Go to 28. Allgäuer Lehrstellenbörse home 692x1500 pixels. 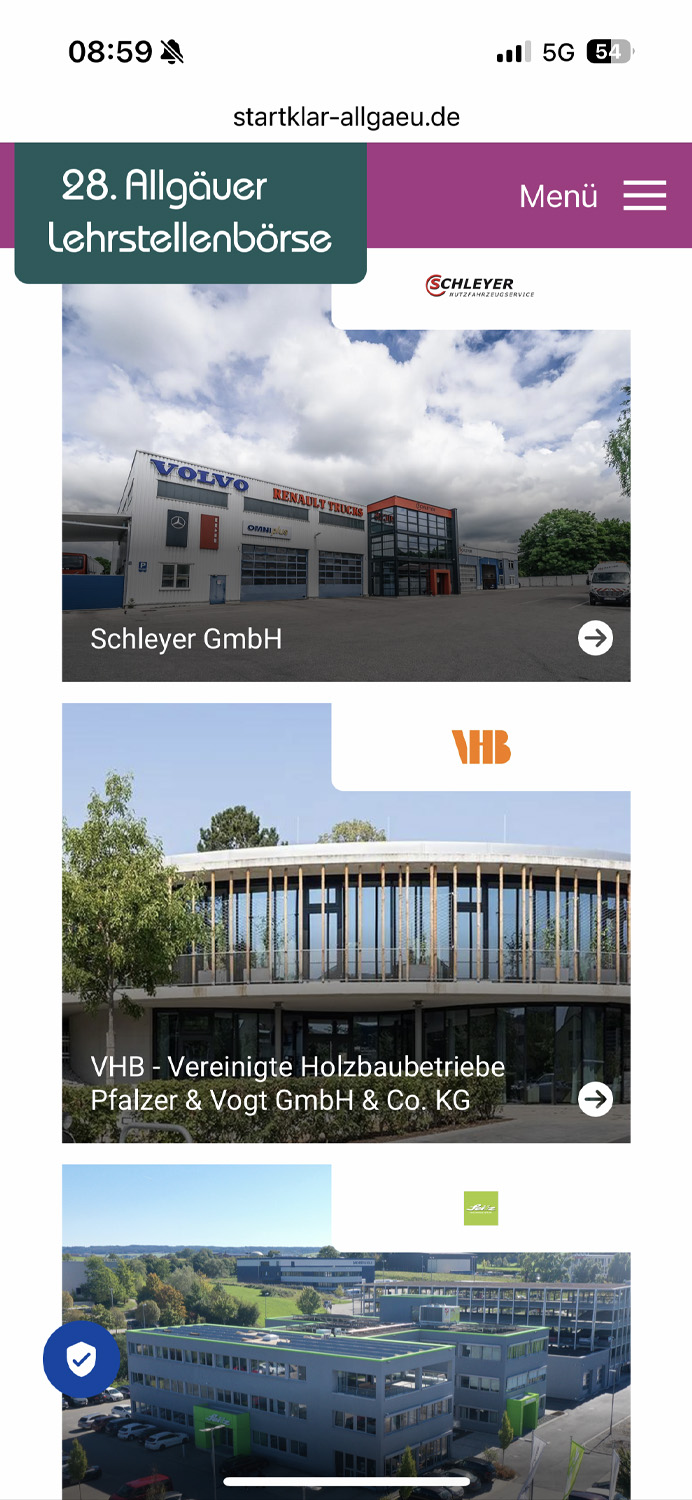point(190,212)
